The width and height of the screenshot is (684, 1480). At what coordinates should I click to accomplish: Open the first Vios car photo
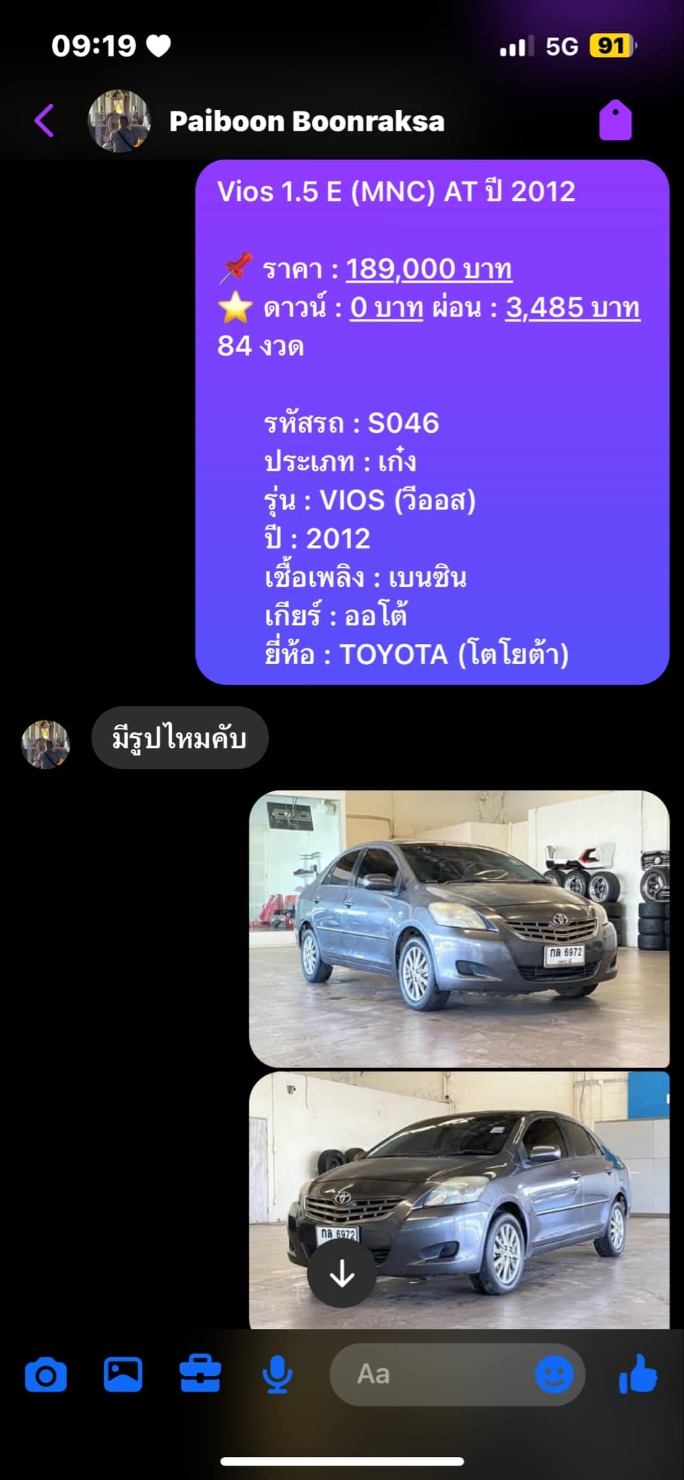[x=459, y=928]
